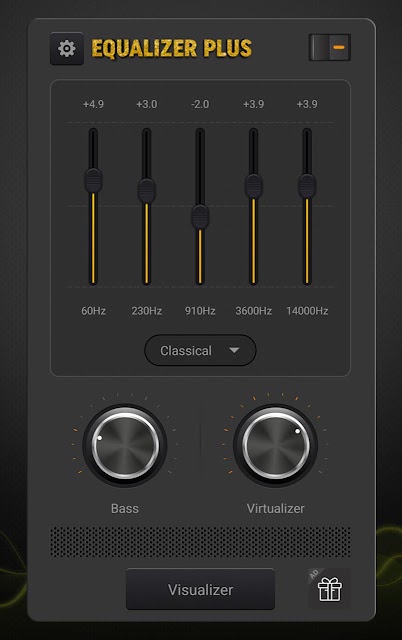The width and height of the screenshot is (402, 640).
Task: Tap the Bass knob
Action: pyautogui.click(x=125, y=445)
